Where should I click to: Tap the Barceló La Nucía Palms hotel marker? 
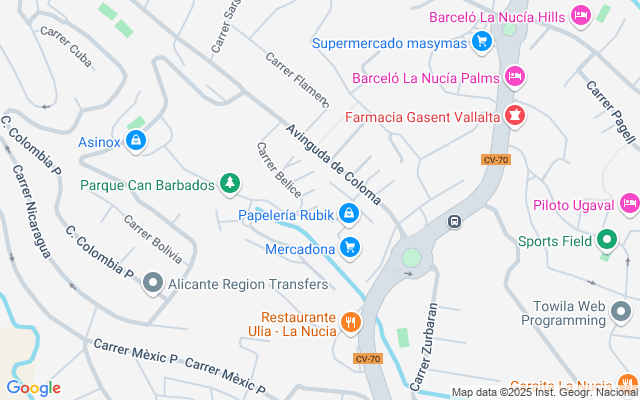click(x=515, y=77)
